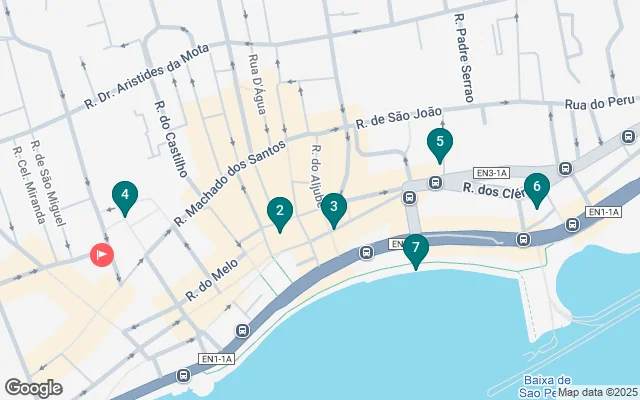Tap map pin number 3

[x=334, y=208]
